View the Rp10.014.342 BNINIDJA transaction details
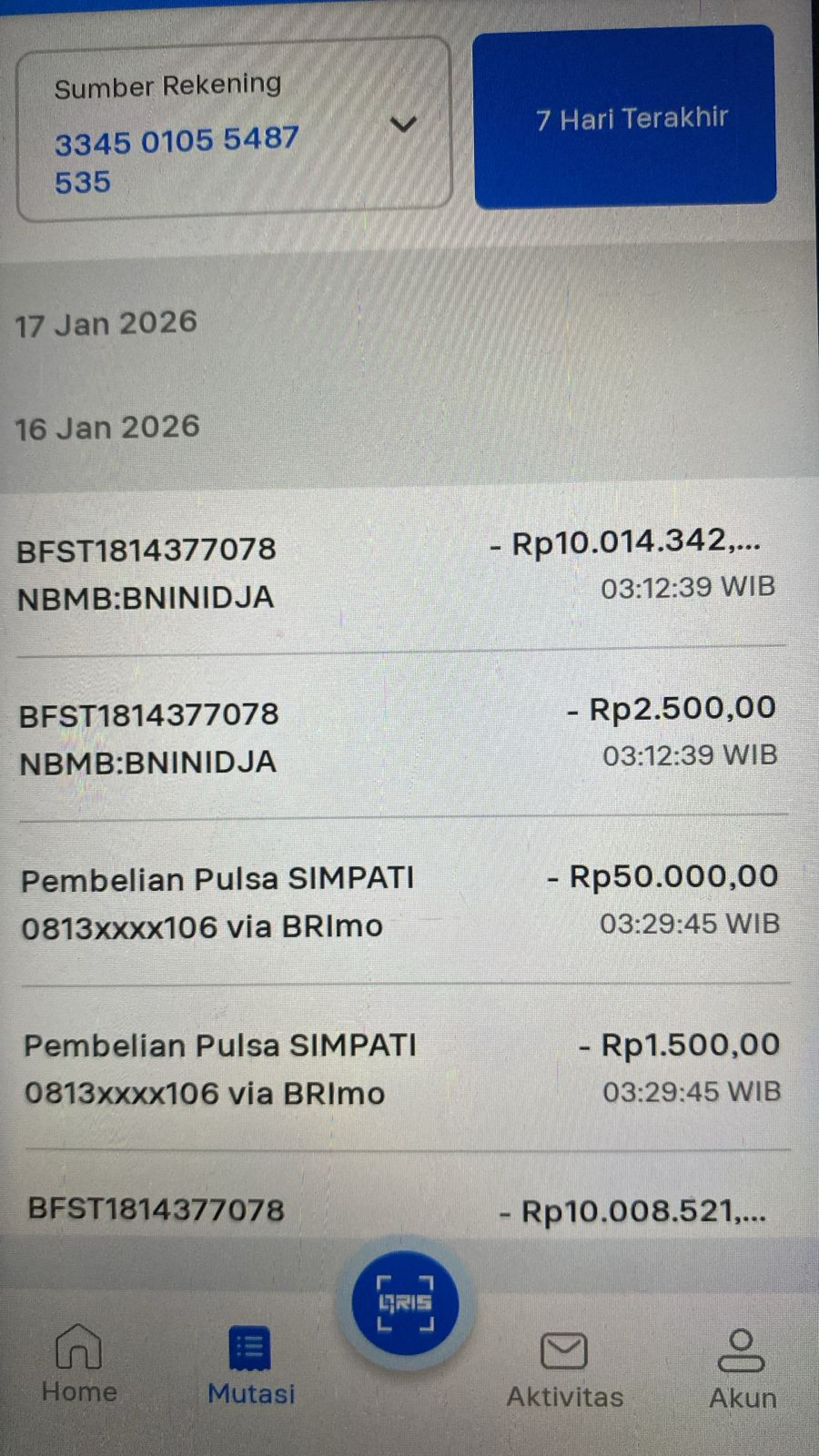The height and width of the screenshot is (1456, 819). [400, 570]
